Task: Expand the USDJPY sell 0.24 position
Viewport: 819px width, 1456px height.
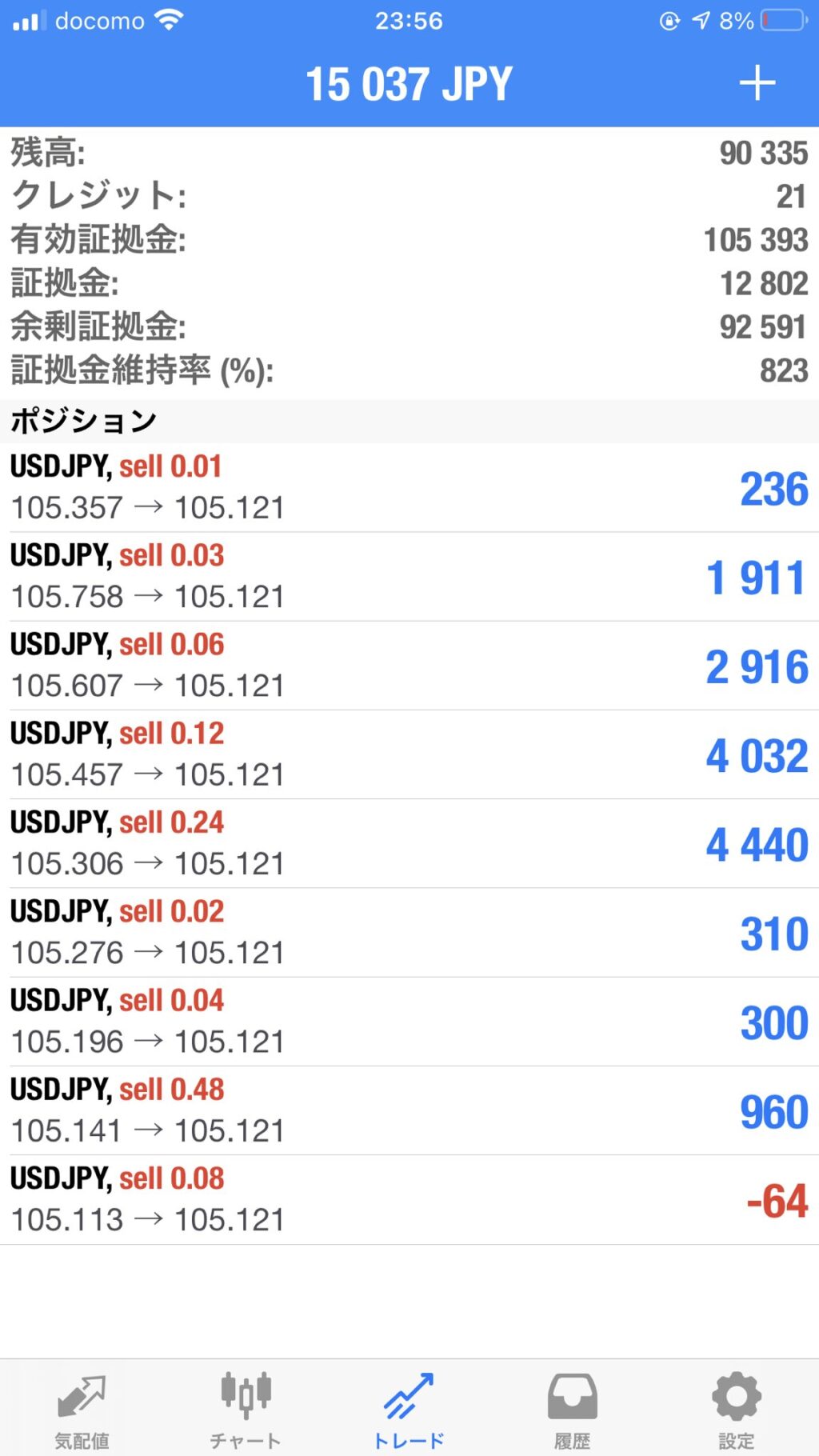Action: coord(409,843)
